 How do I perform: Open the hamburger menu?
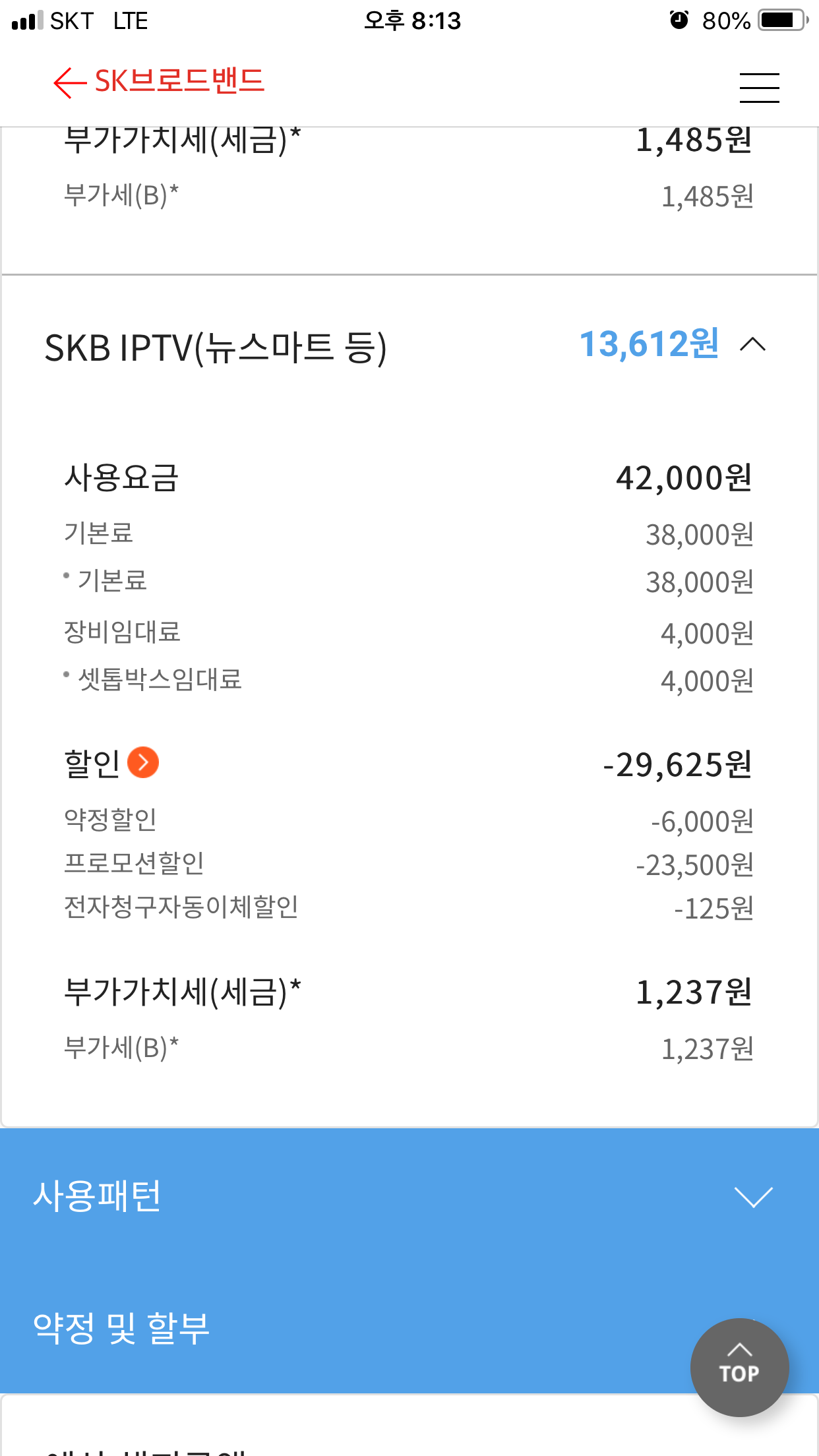[x=759, y=87]
